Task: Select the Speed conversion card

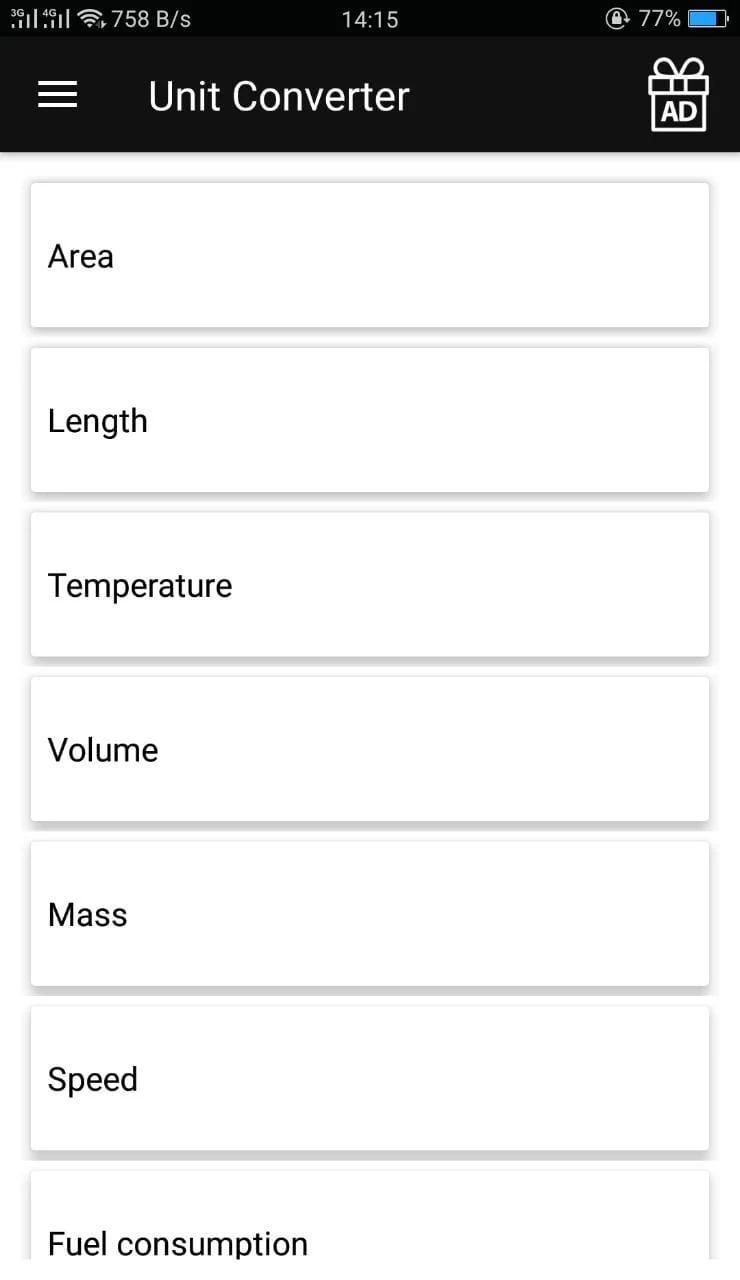Action: click(370, 1078)
